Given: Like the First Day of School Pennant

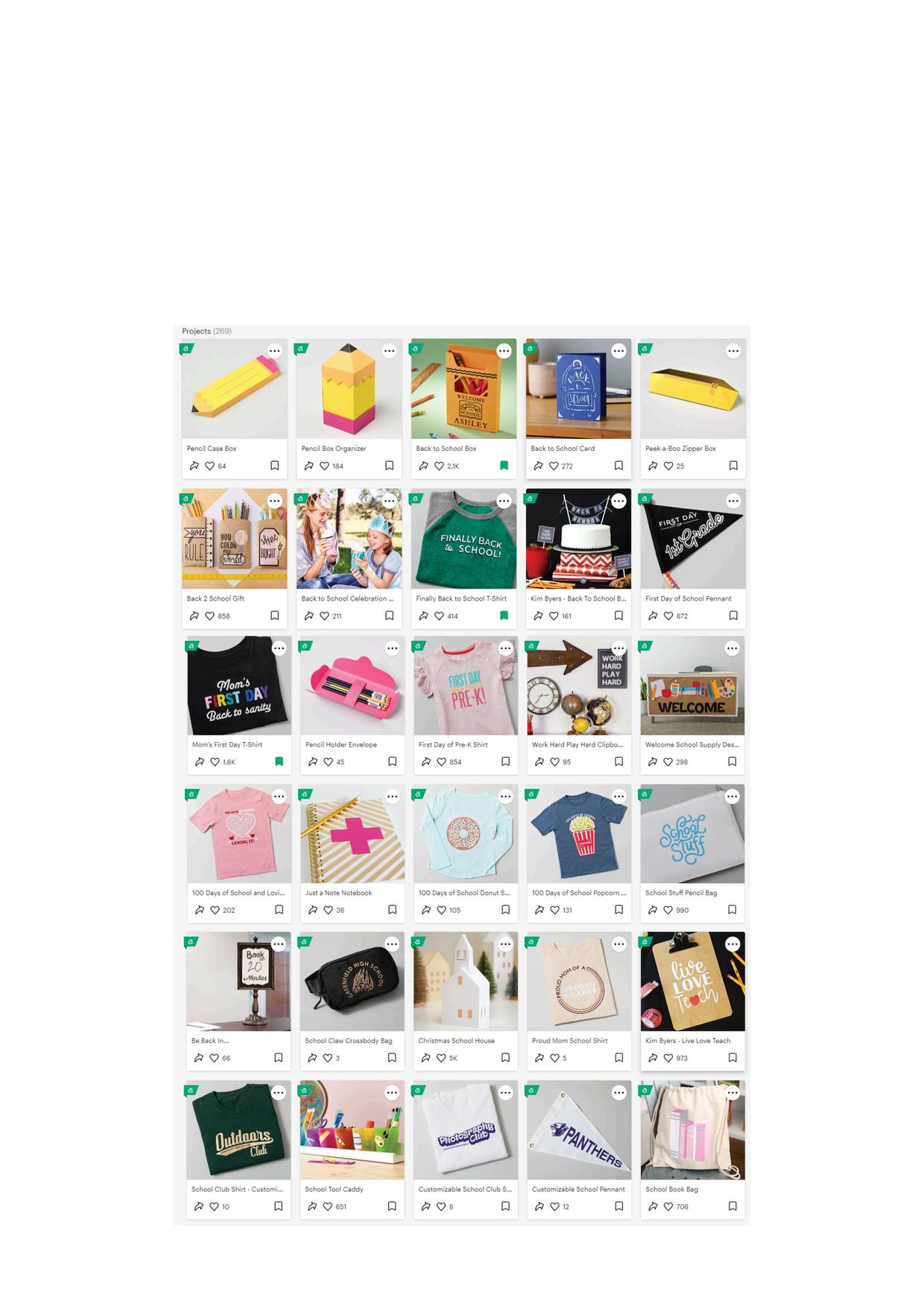Looking at the screenshot, I should pos(668,615).
